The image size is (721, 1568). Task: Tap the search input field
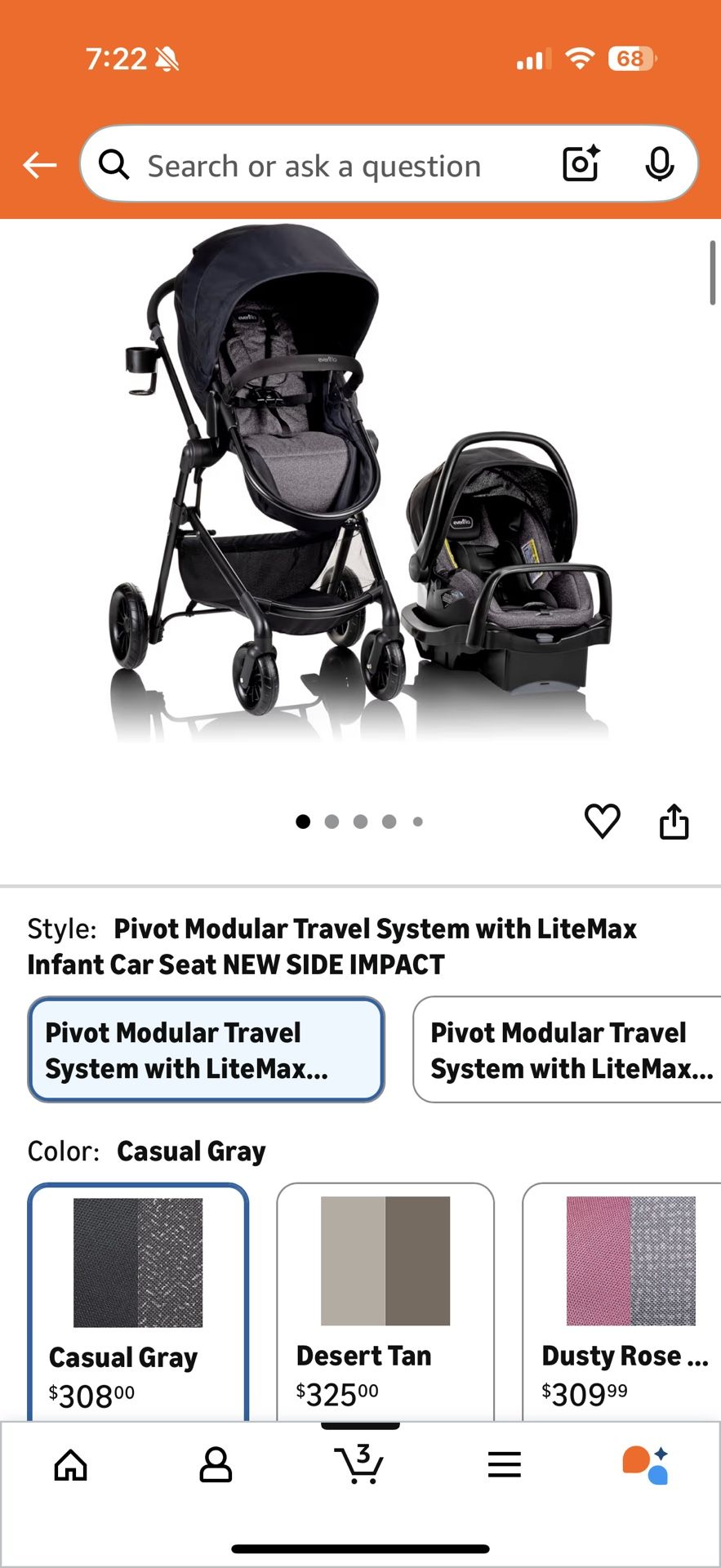pyautogui.click(x=327, y=164)
